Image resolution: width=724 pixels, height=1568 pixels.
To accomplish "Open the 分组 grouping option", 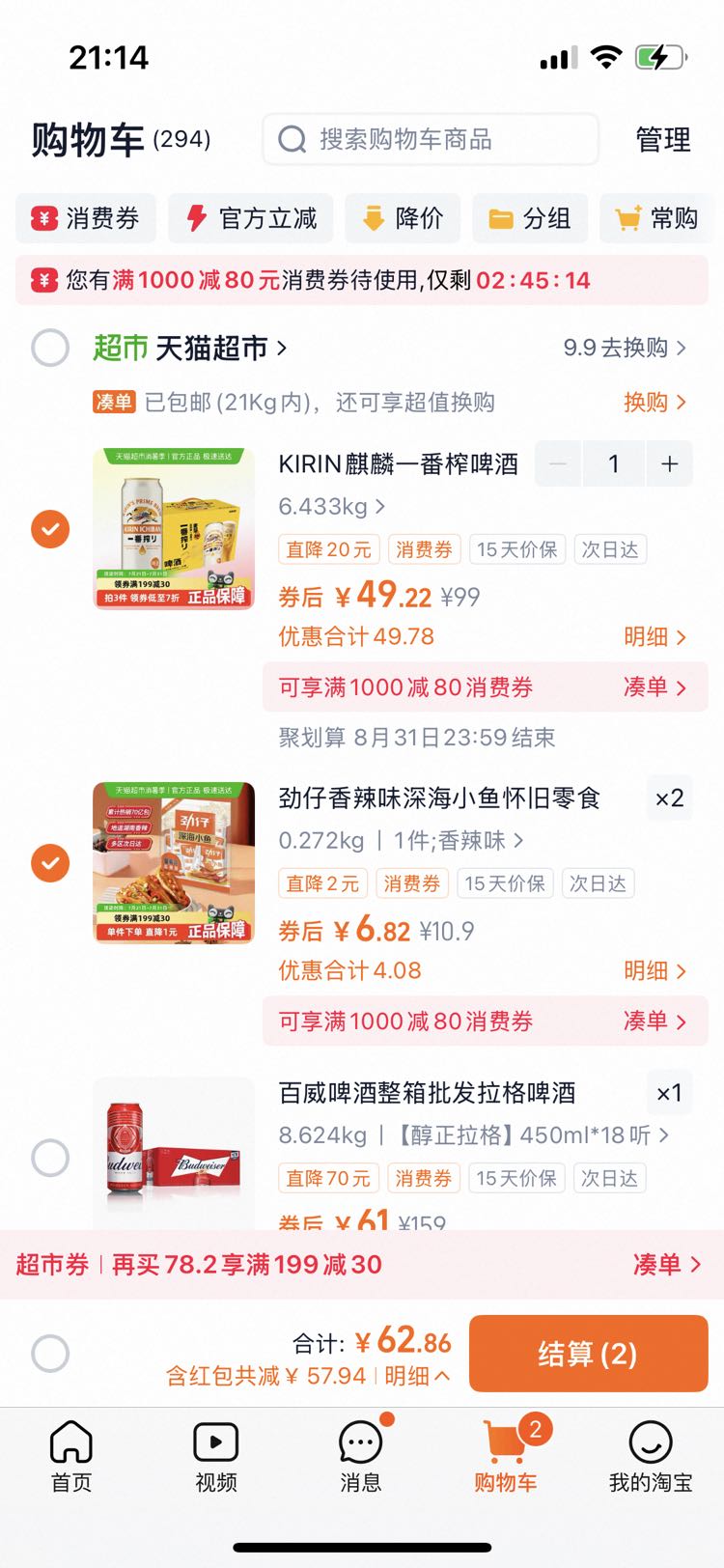I will [530, 218].
